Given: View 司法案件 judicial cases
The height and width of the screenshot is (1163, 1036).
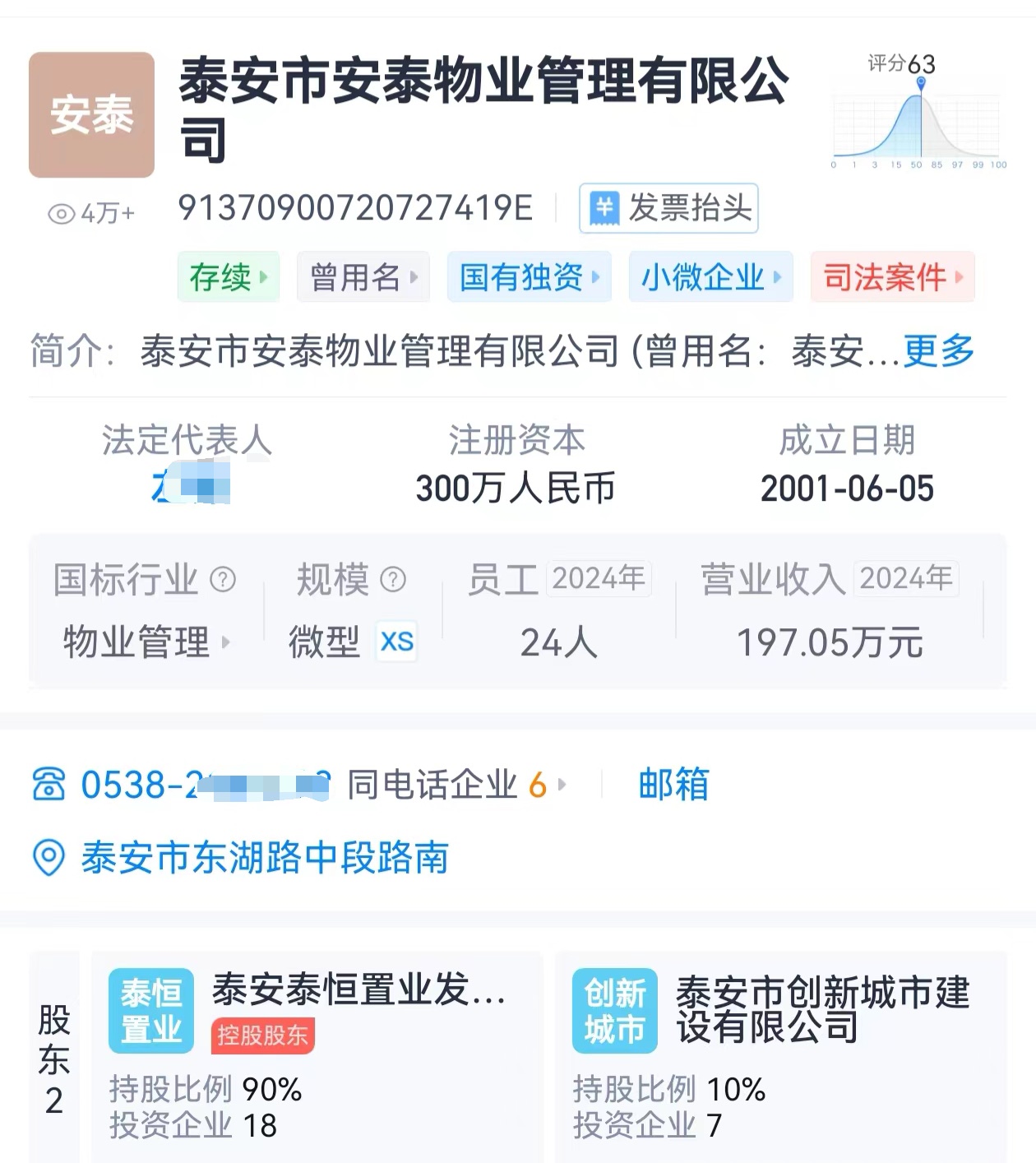Looking at the screenshot, I should click(x=892, y=277).
